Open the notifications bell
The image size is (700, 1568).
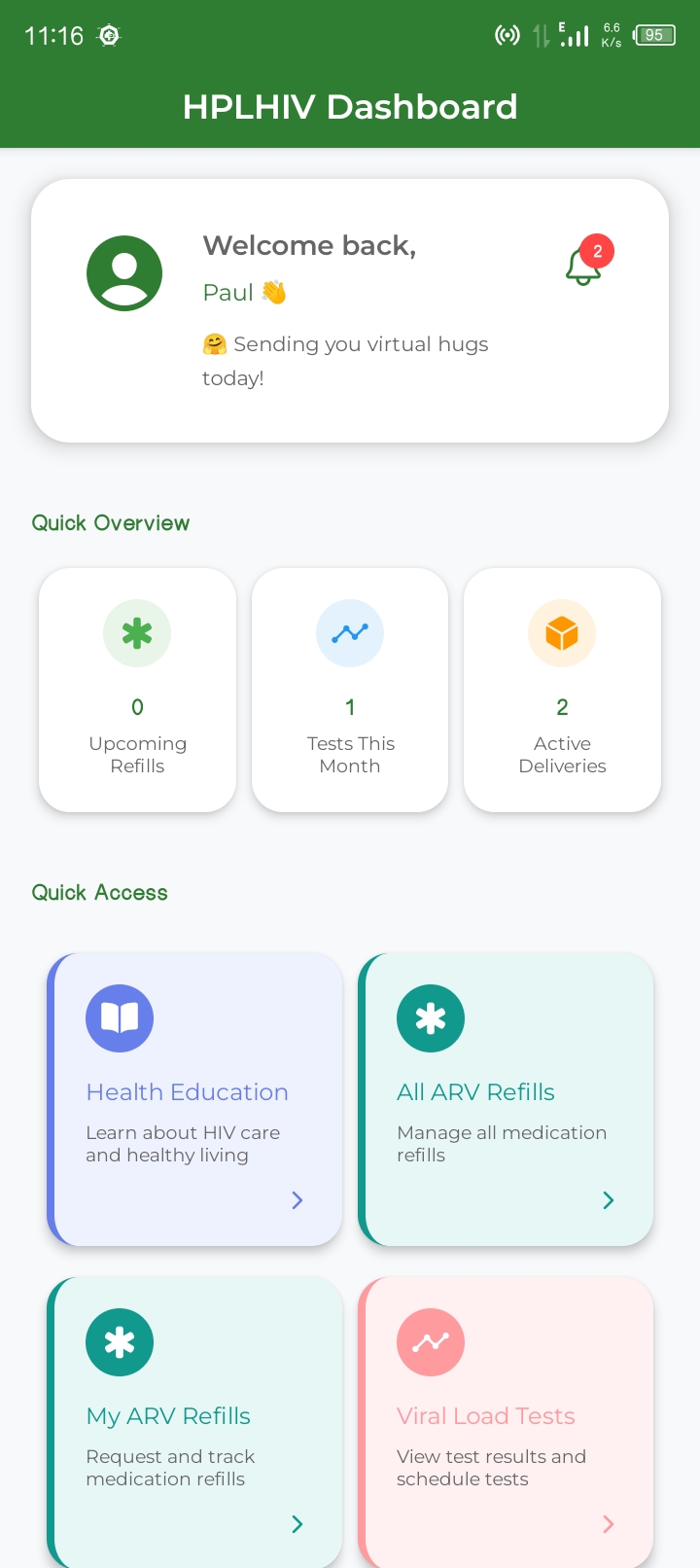[x=583, y=265]
